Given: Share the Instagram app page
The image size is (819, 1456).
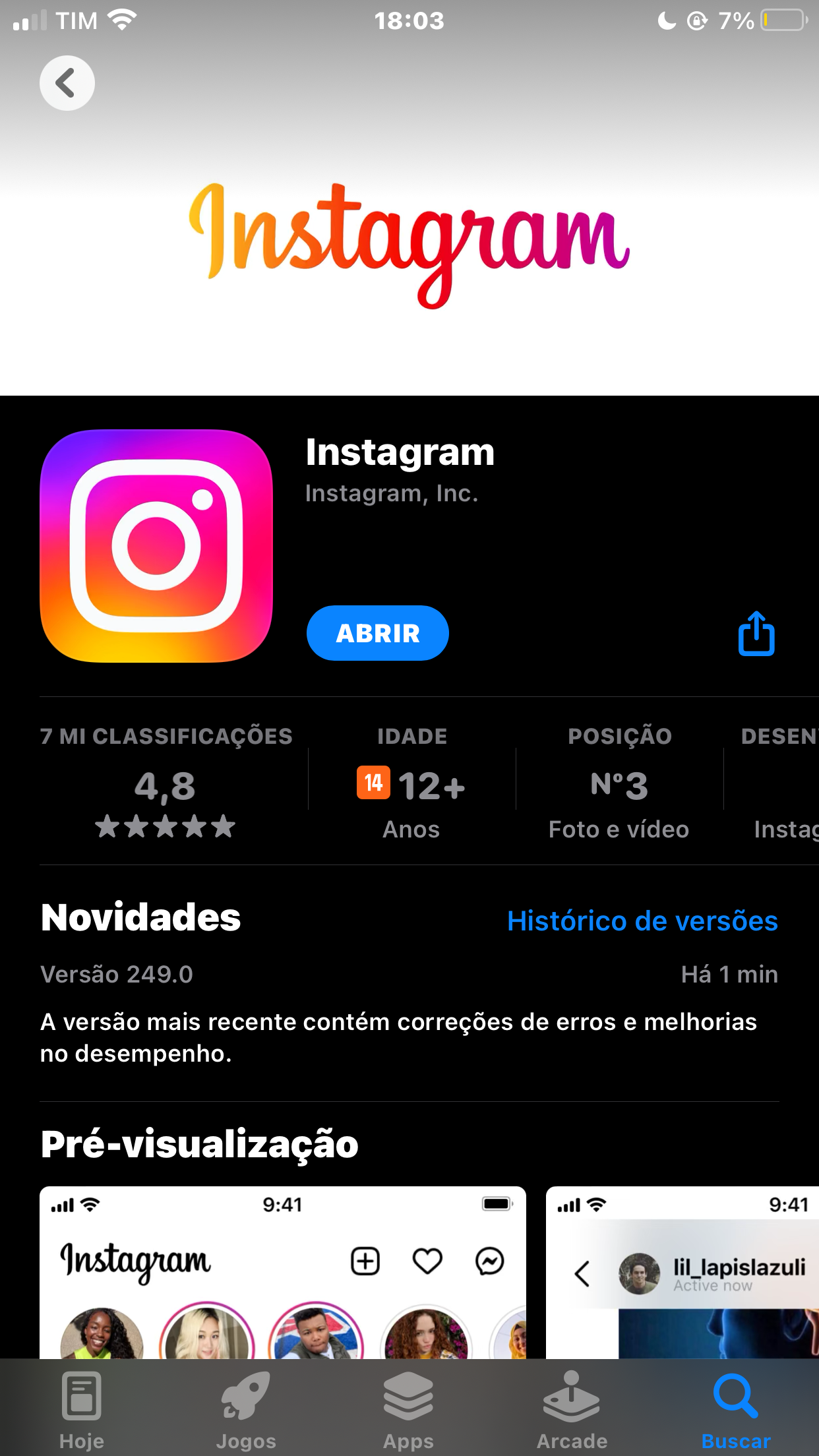Looking at the screenshot, I should pos(756,634).
